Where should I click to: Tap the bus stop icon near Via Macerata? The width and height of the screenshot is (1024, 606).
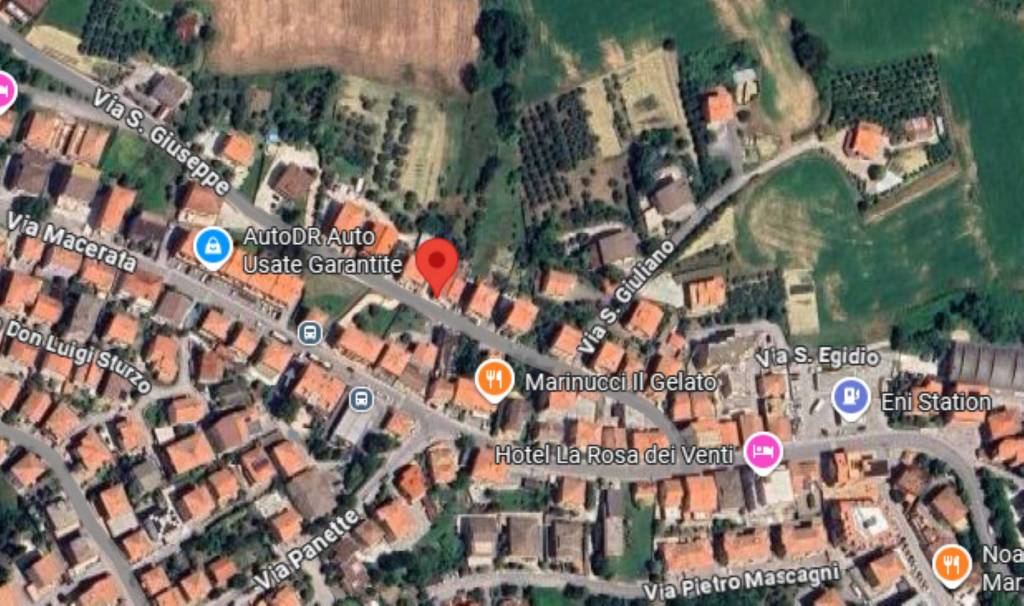[x=310, y=332]
